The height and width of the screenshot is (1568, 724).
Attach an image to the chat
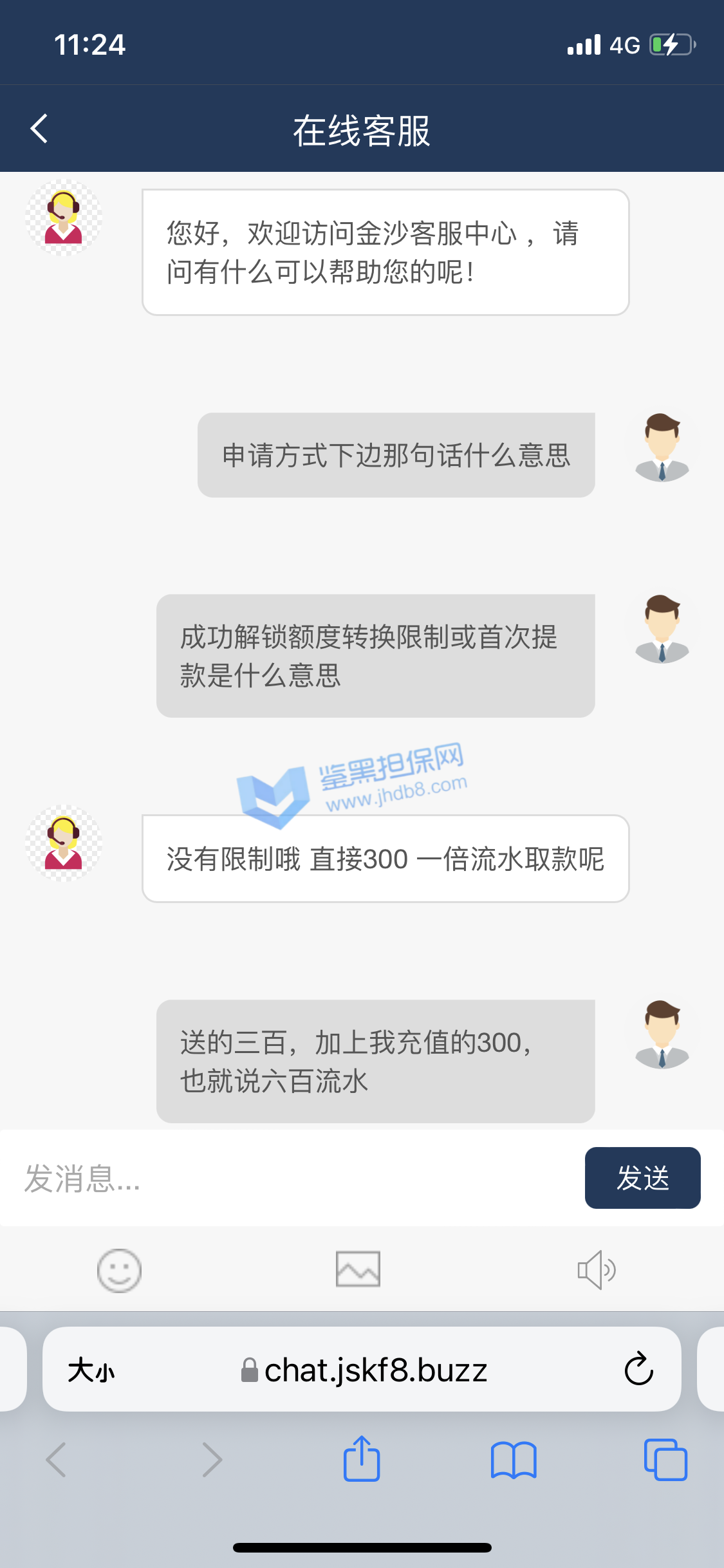click(358, 1269)
